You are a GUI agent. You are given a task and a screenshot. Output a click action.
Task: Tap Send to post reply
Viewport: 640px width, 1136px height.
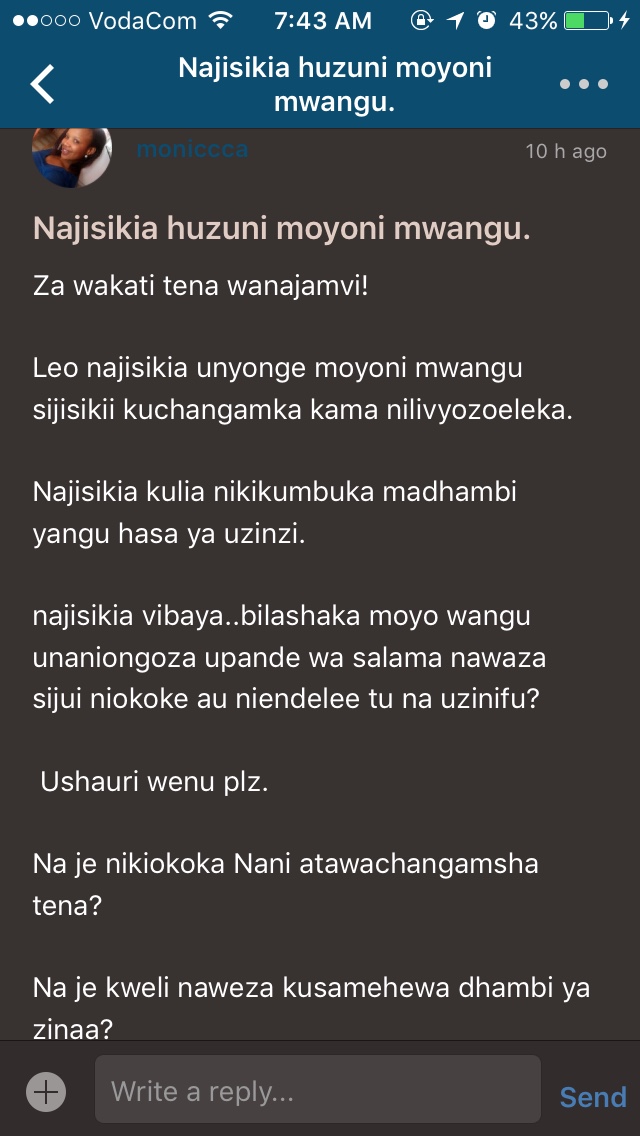(x=592, y=1097)
